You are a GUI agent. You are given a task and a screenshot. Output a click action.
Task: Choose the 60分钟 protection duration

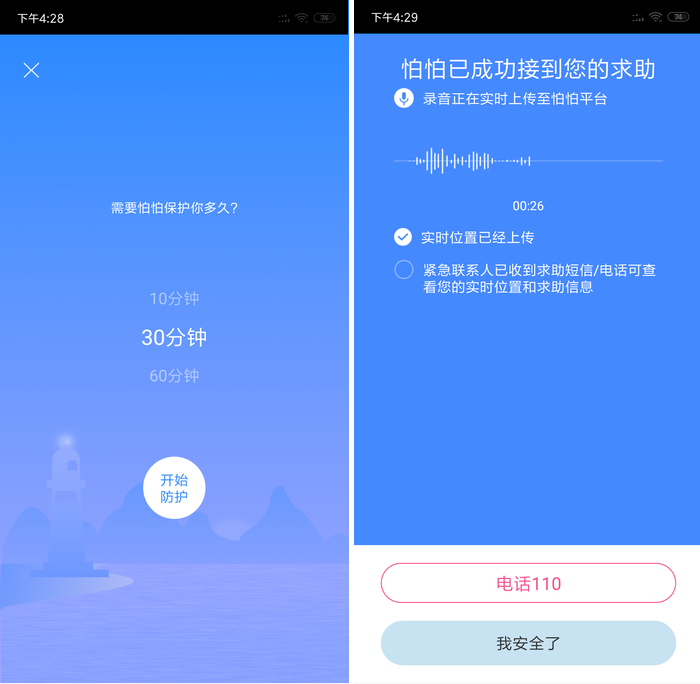174,376
